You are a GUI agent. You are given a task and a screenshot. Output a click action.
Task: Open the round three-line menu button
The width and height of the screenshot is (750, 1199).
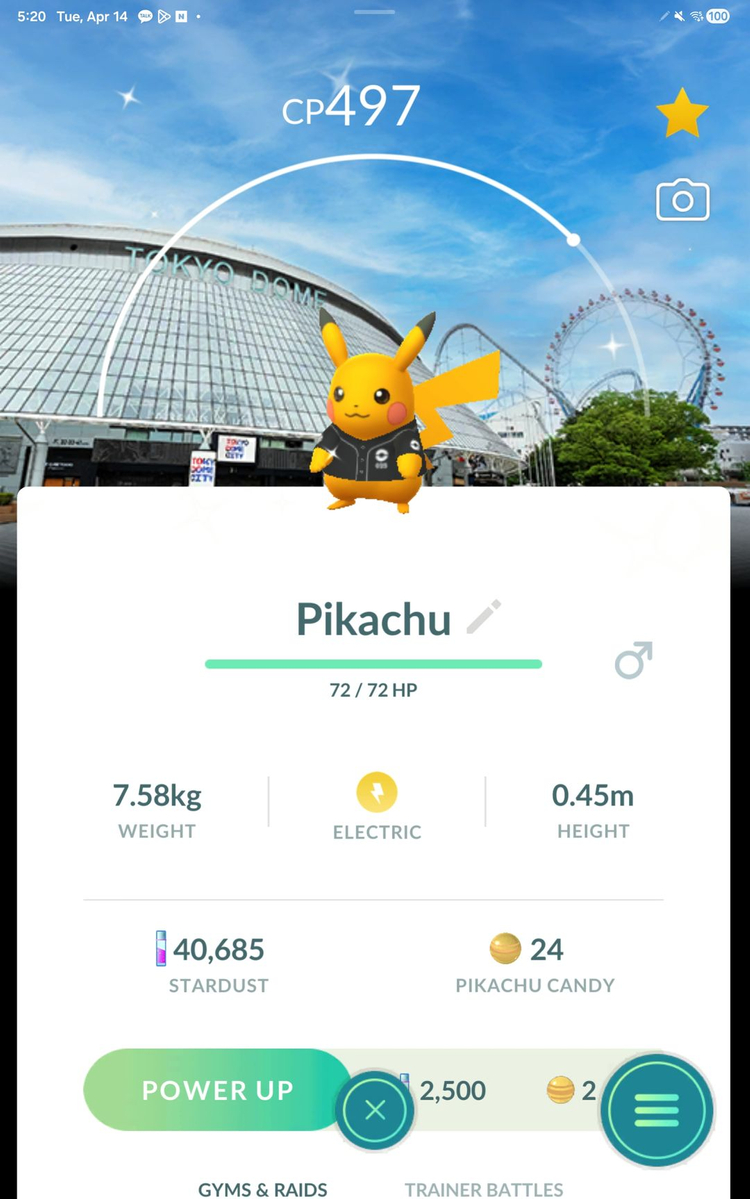(x=657, y=1110)
